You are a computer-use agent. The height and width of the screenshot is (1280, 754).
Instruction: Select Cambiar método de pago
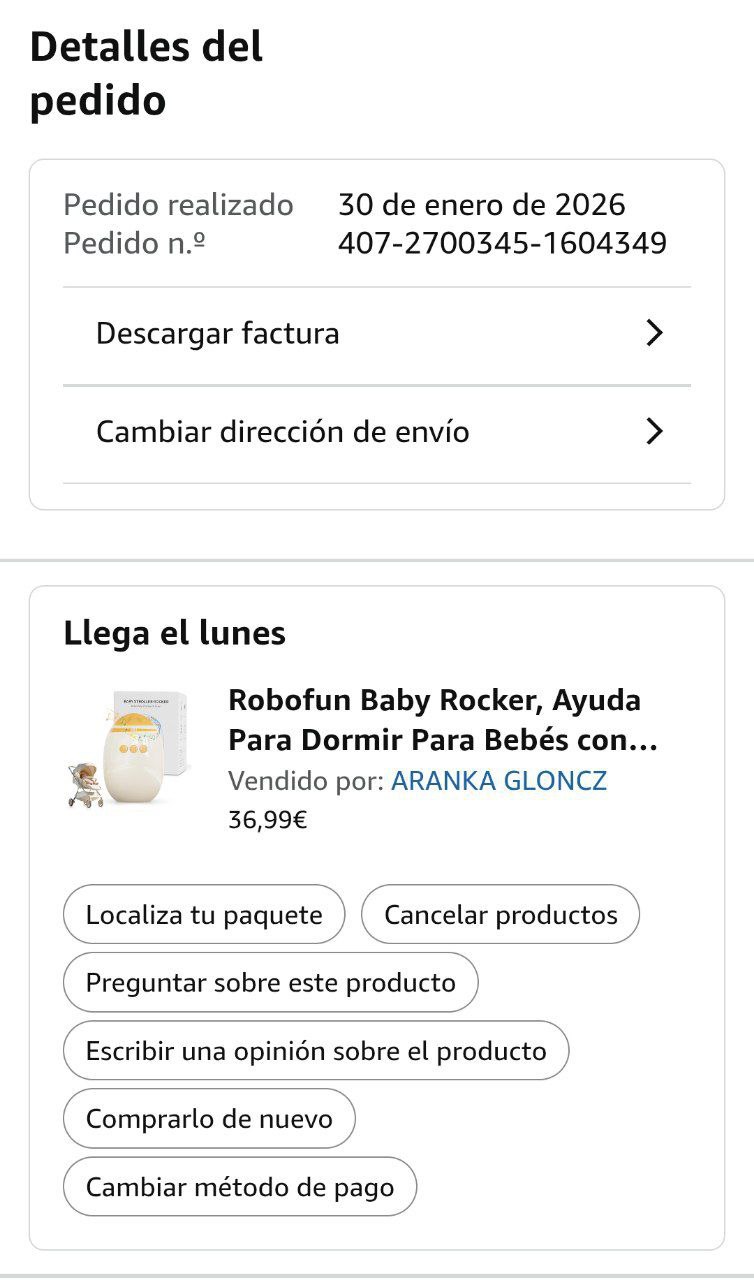click(x=240, y=1187)
